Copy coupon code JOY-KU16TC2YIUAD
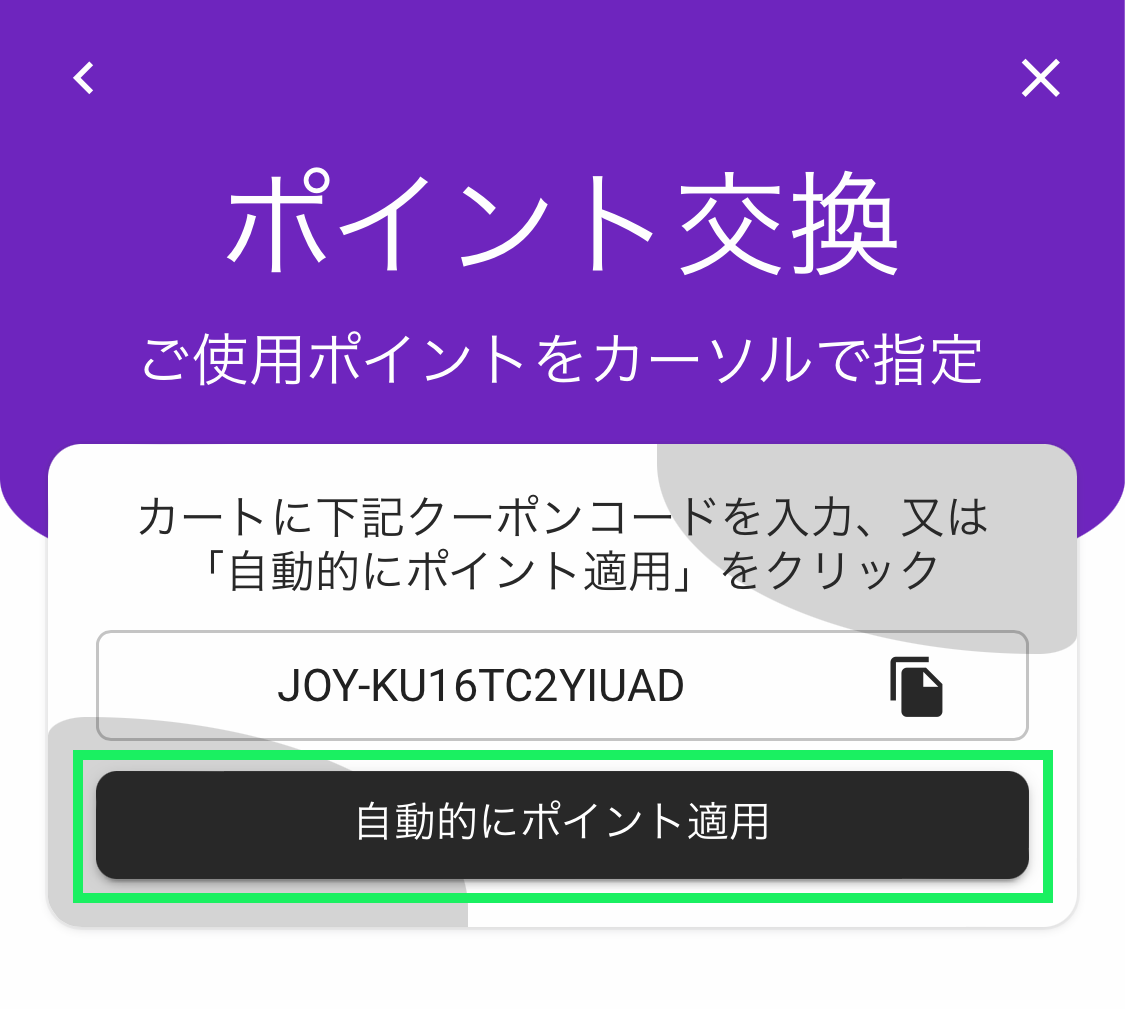The width and height of the screenshot is (1125, 1009). 916,686
